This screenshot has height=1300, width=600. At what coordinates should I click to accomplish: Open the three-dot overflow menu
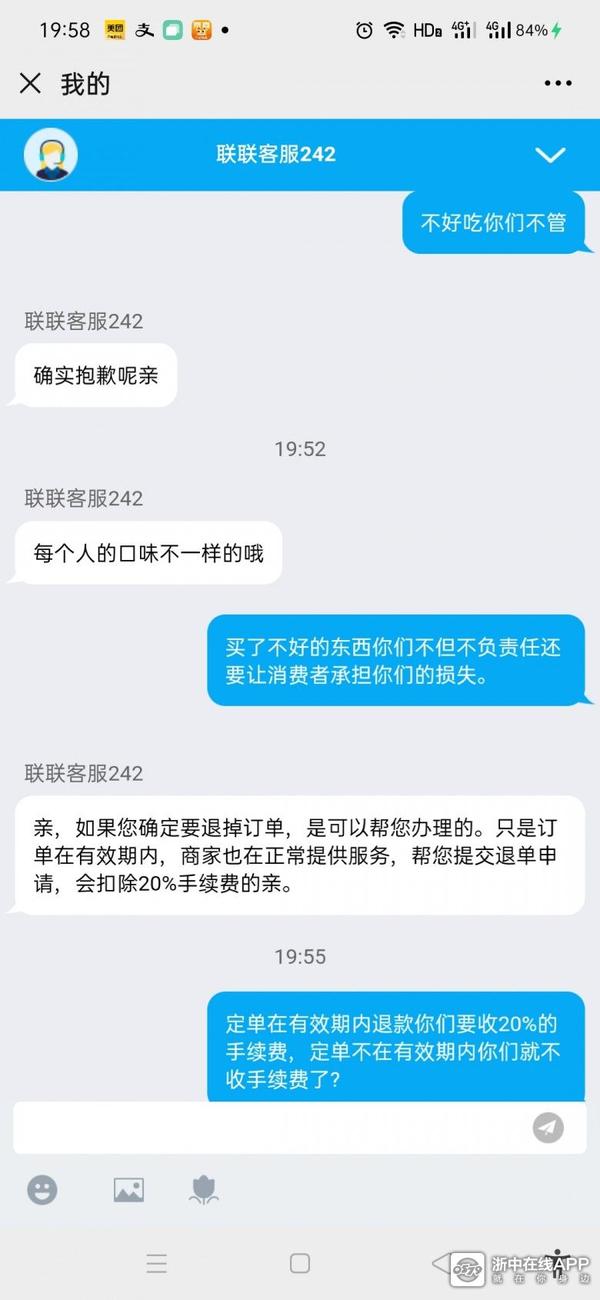(x=558, y=84)
